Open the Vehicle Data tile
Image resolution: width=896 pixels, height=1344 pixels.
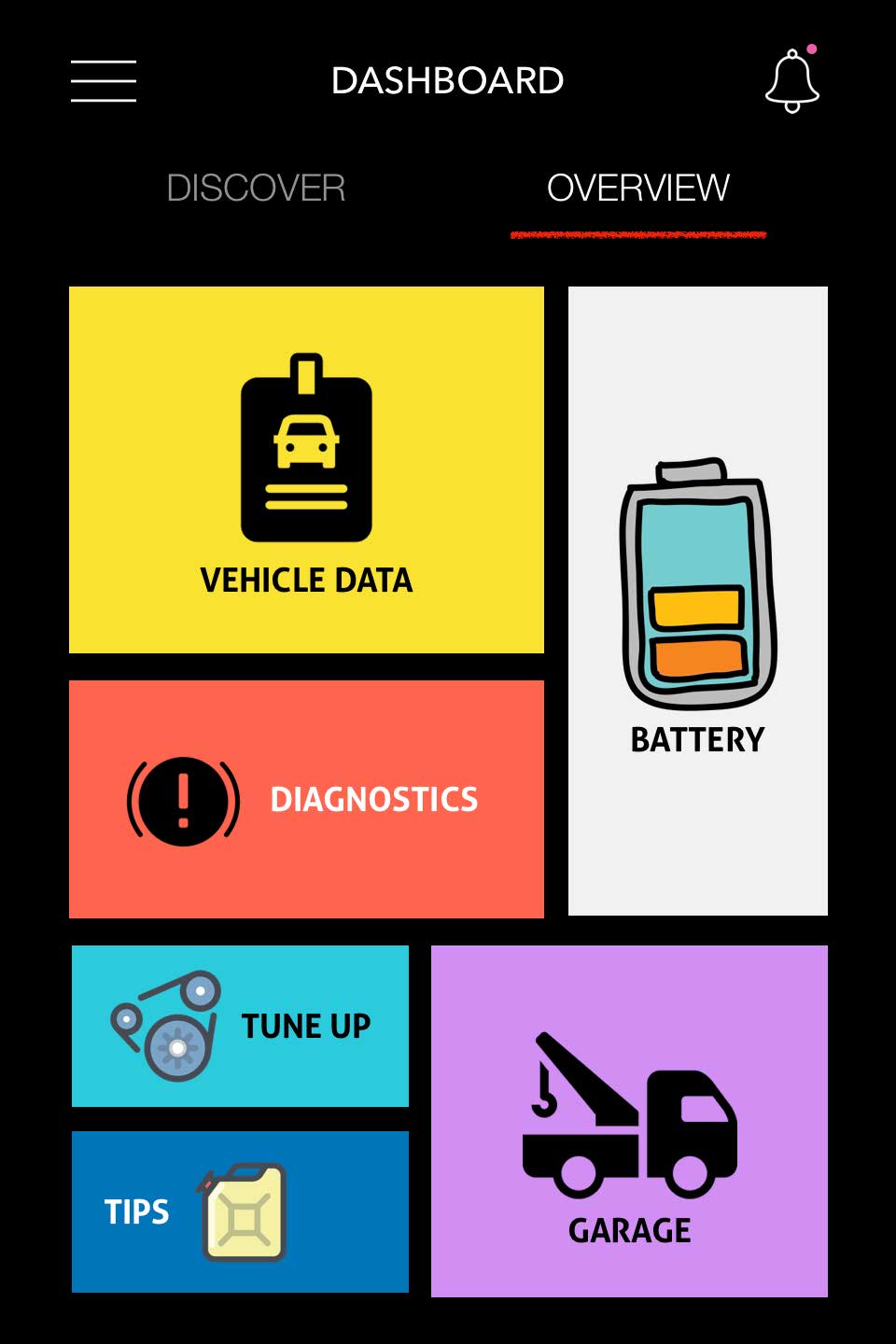tap(306, 469)
